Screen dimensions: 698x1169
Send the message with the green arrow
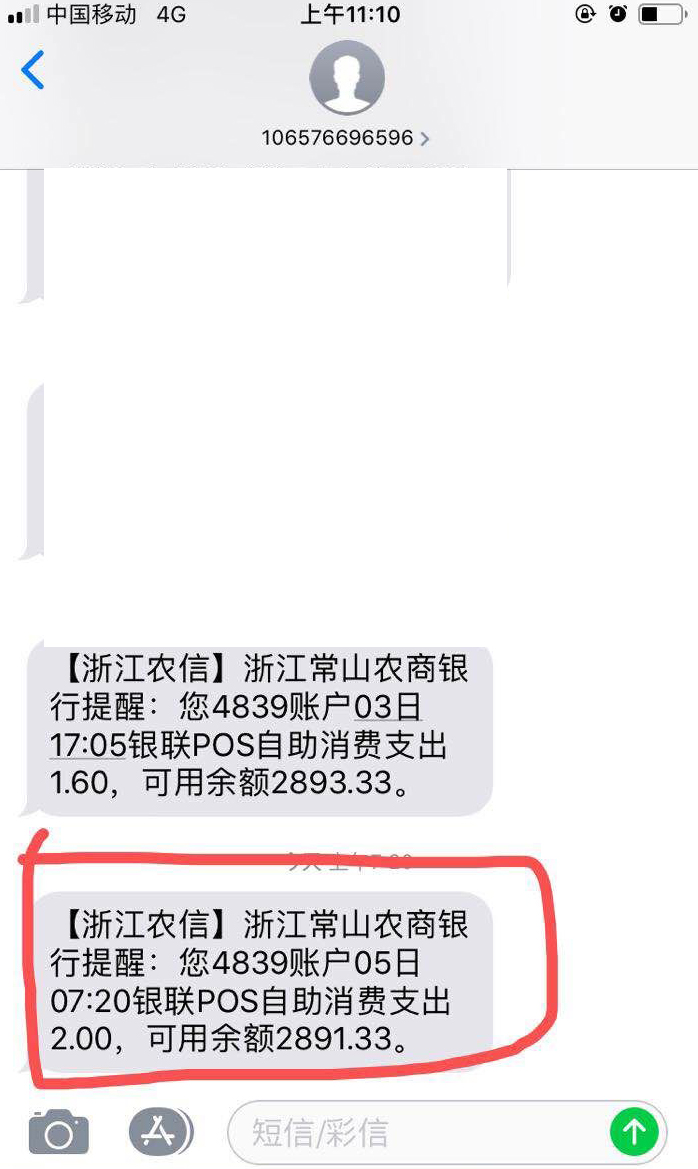click(634, 1132)
